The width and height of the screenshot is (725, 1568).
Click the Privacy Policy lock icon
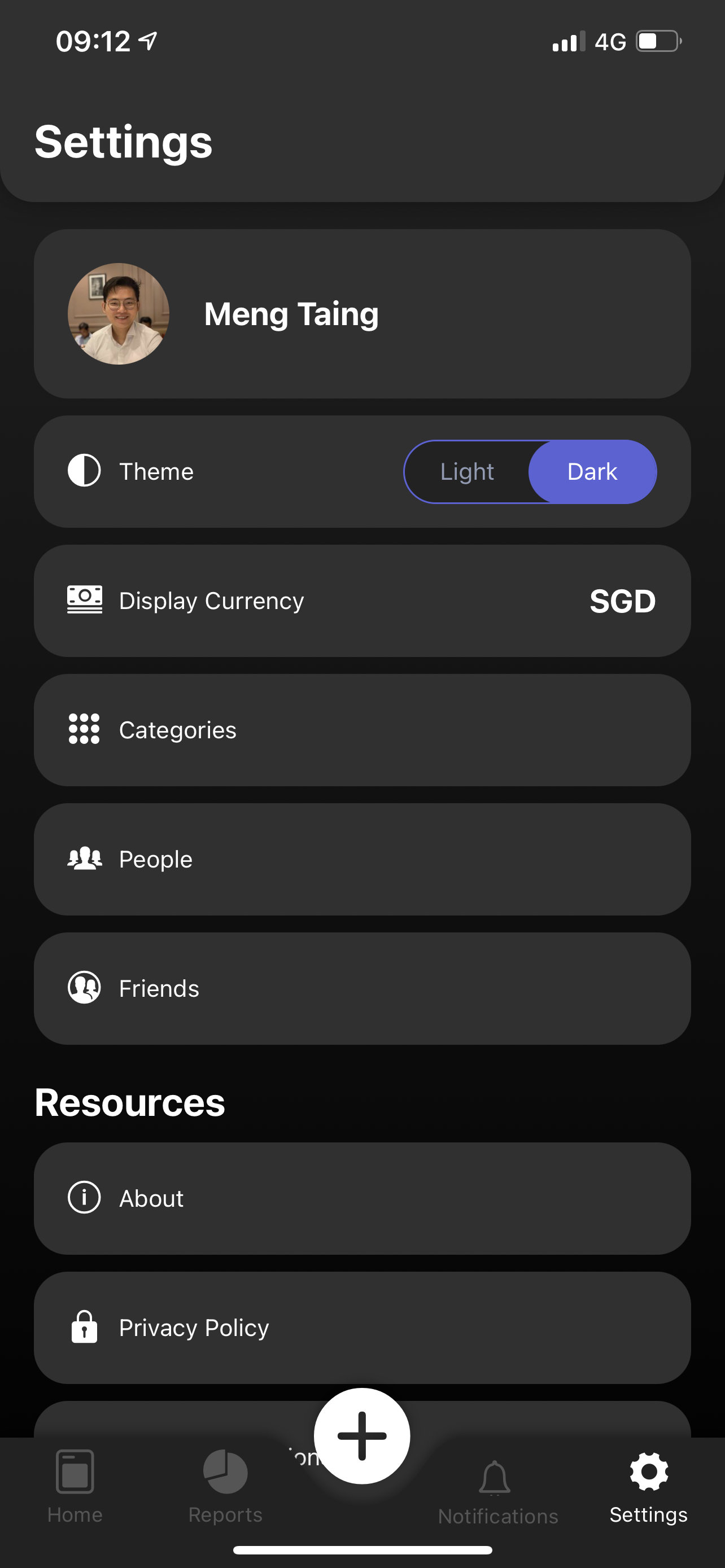84,1328
